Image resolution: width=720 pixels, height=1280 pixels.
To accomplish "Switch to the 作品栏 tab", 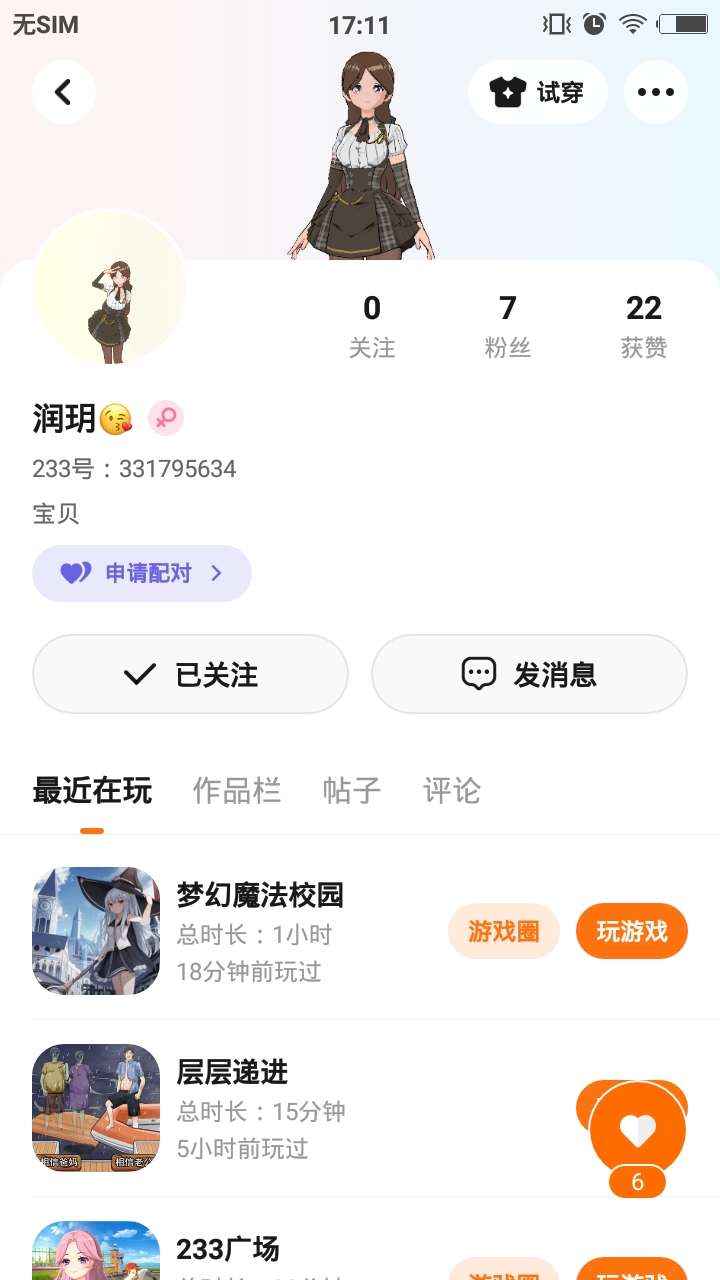I will [236, 790].
